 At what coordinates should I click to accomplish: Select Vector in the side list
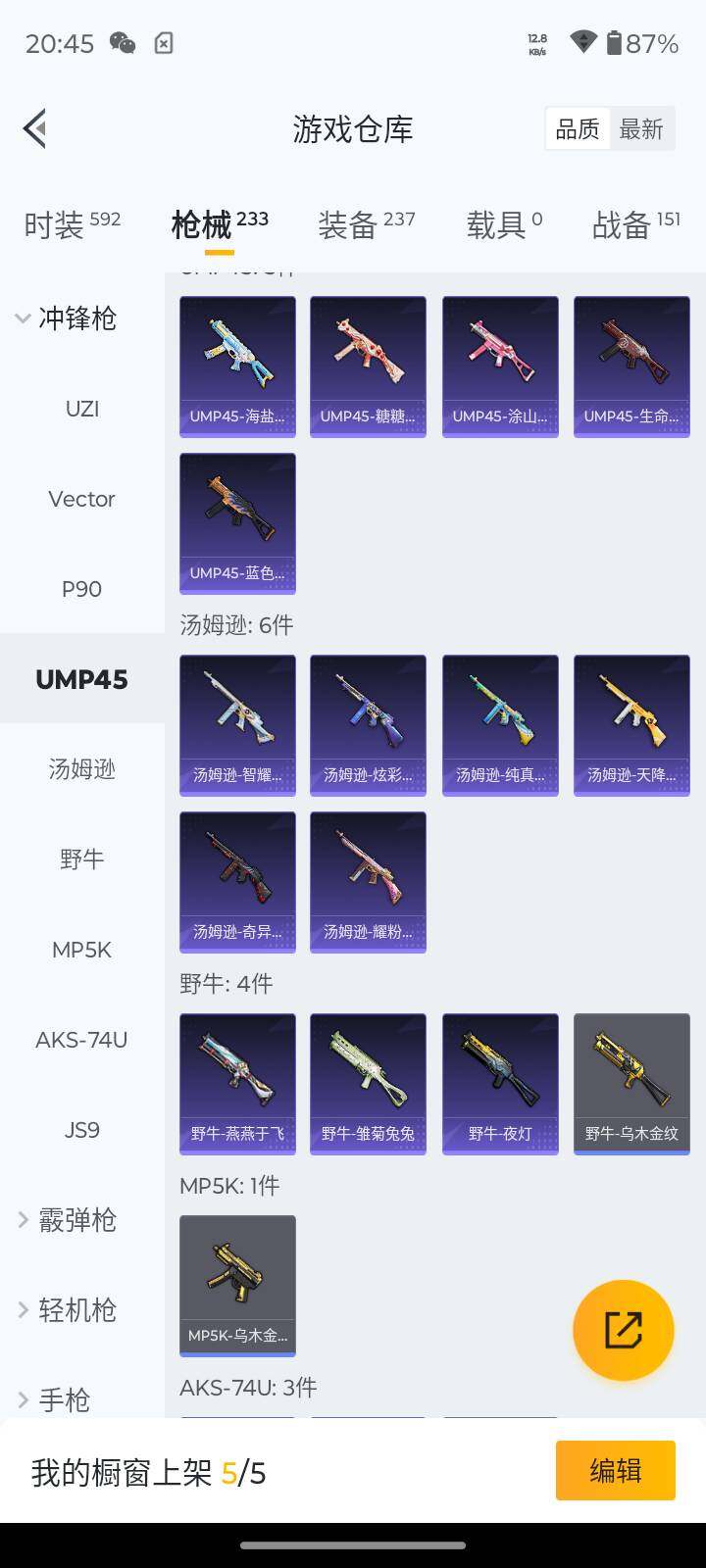[x=82, y=499]
